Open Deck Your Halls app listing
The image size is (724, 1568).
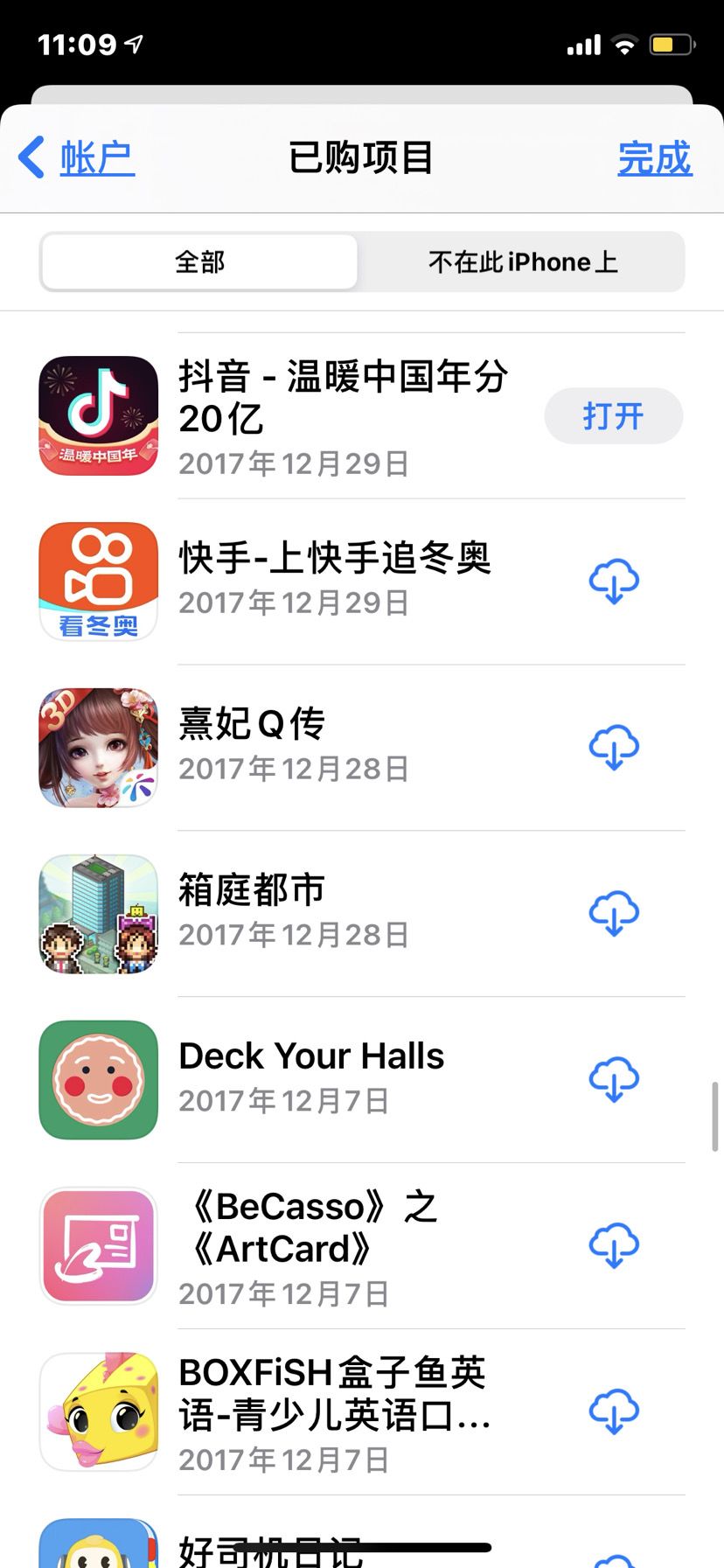310,1076
